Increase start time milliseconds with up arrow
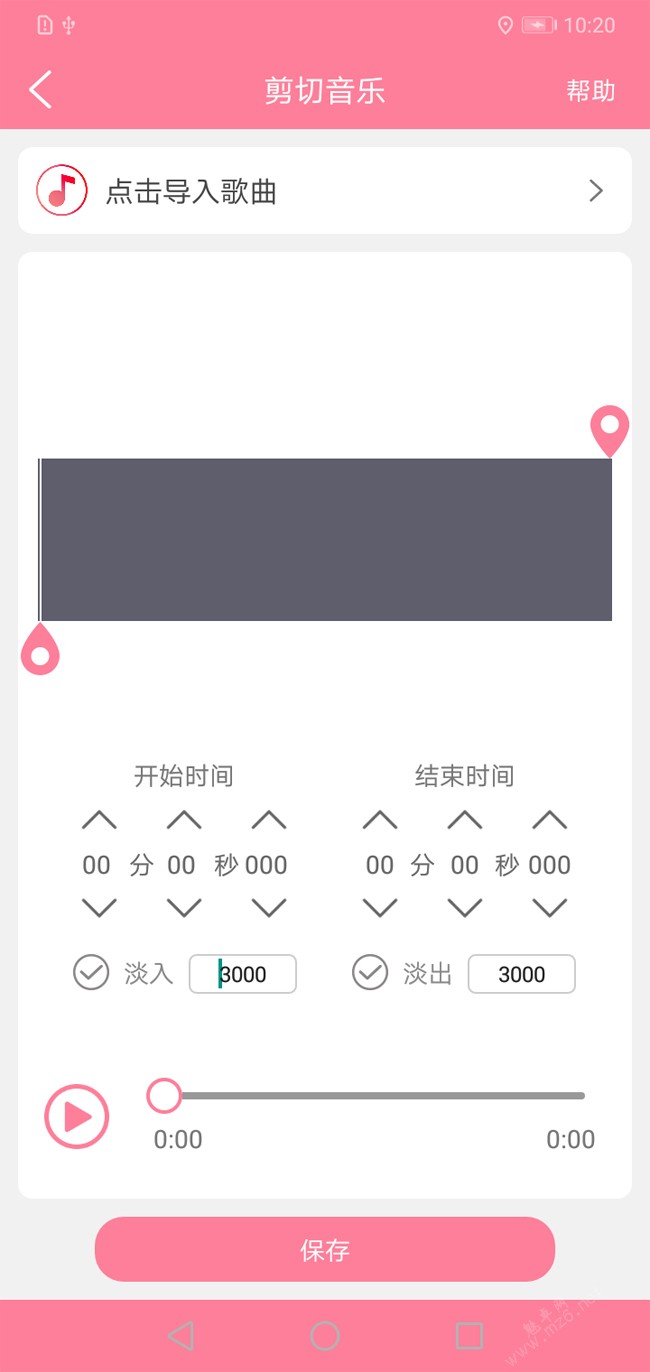 point(269,821)
